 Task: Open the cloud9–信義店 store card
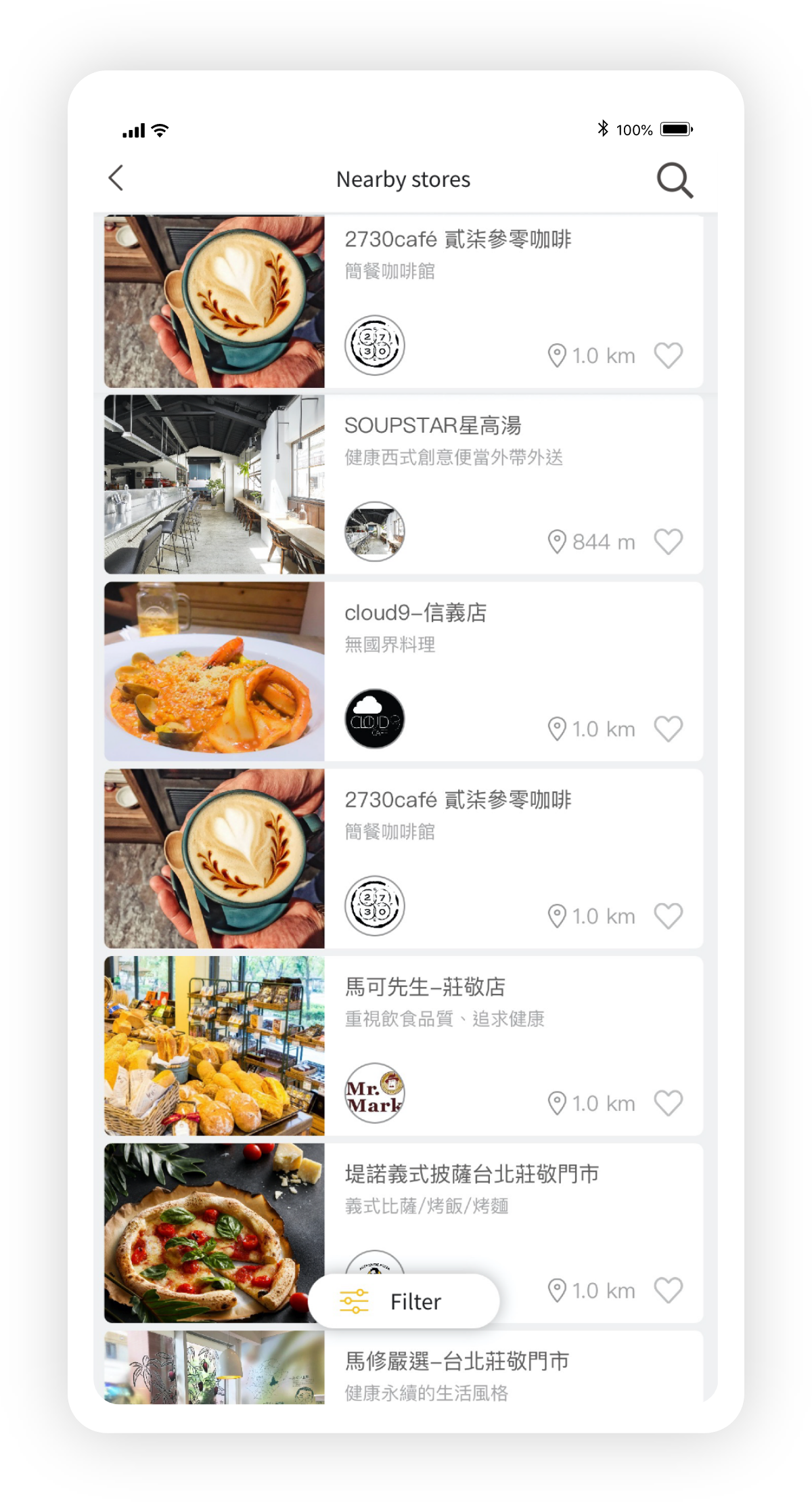(x=403, y=672)
